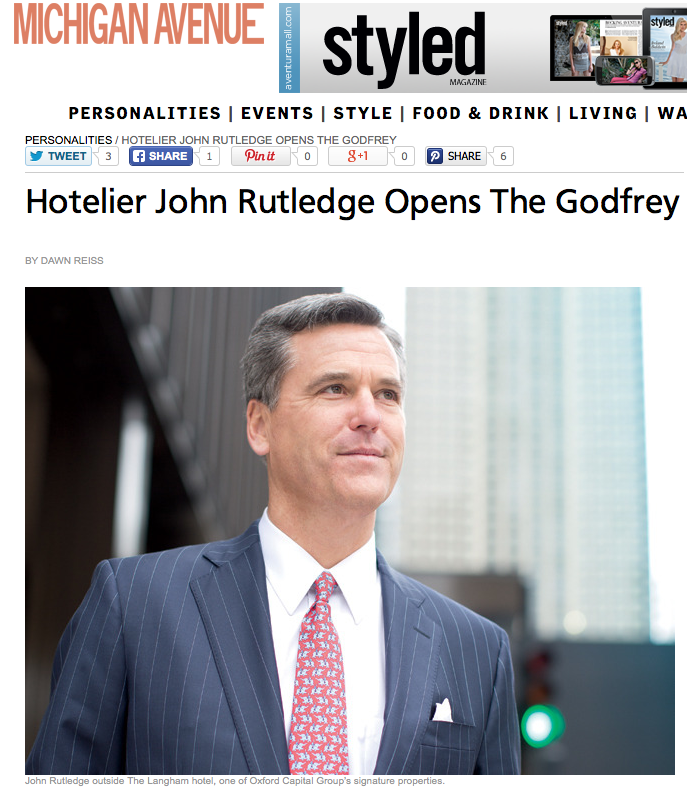Tweet this article
This screenshot has width=687, height=796.
[x=58, y=156]
